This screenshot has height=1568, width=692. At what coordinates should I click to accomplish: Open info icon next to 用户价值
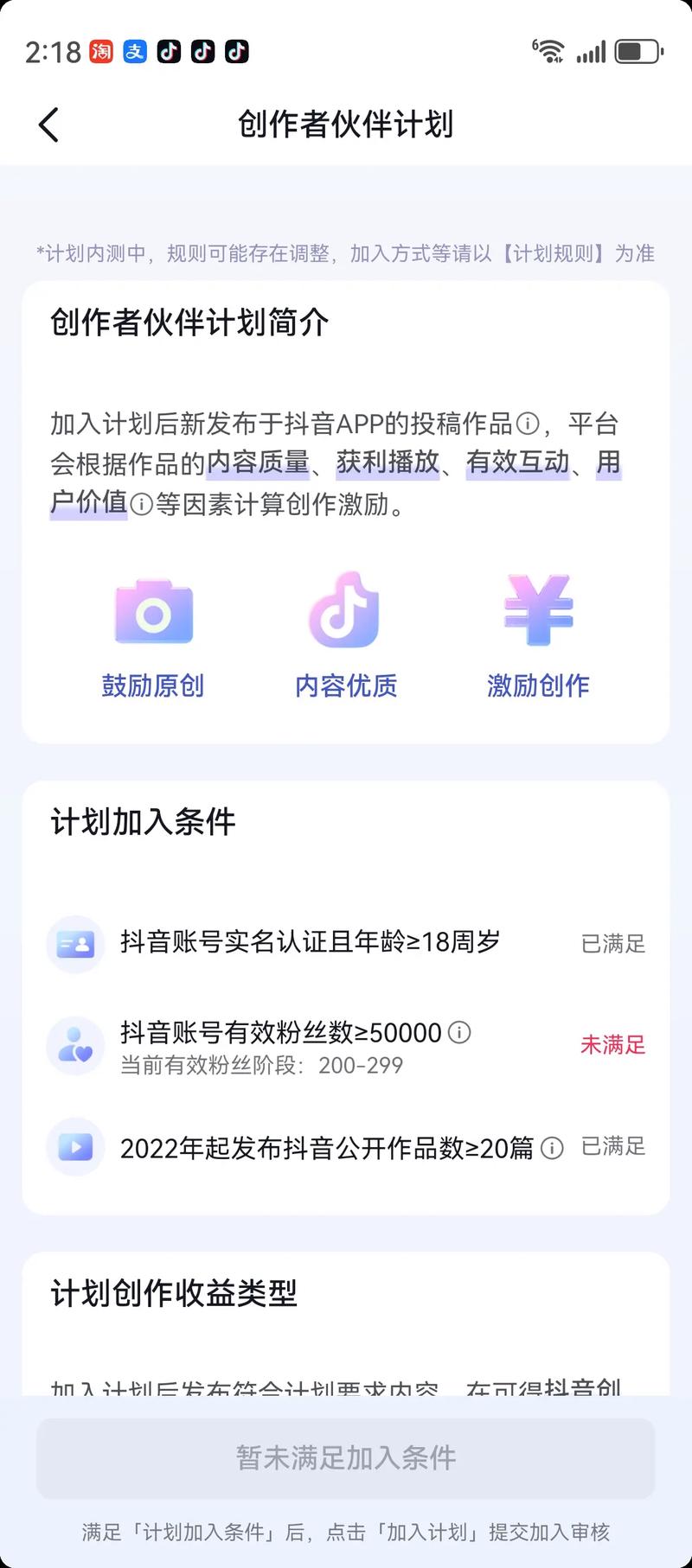click(x=141, y=504)
